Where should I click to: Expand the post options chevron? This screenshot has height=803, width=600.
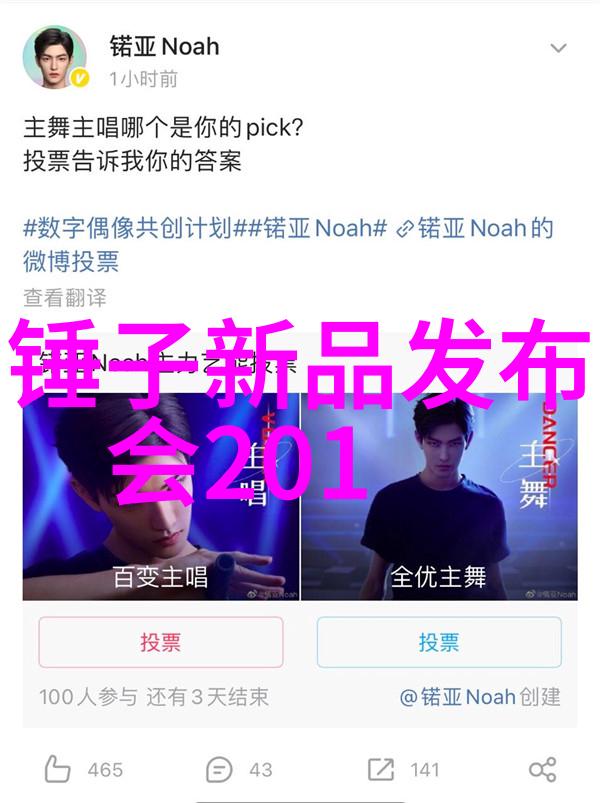coord(559,48)
